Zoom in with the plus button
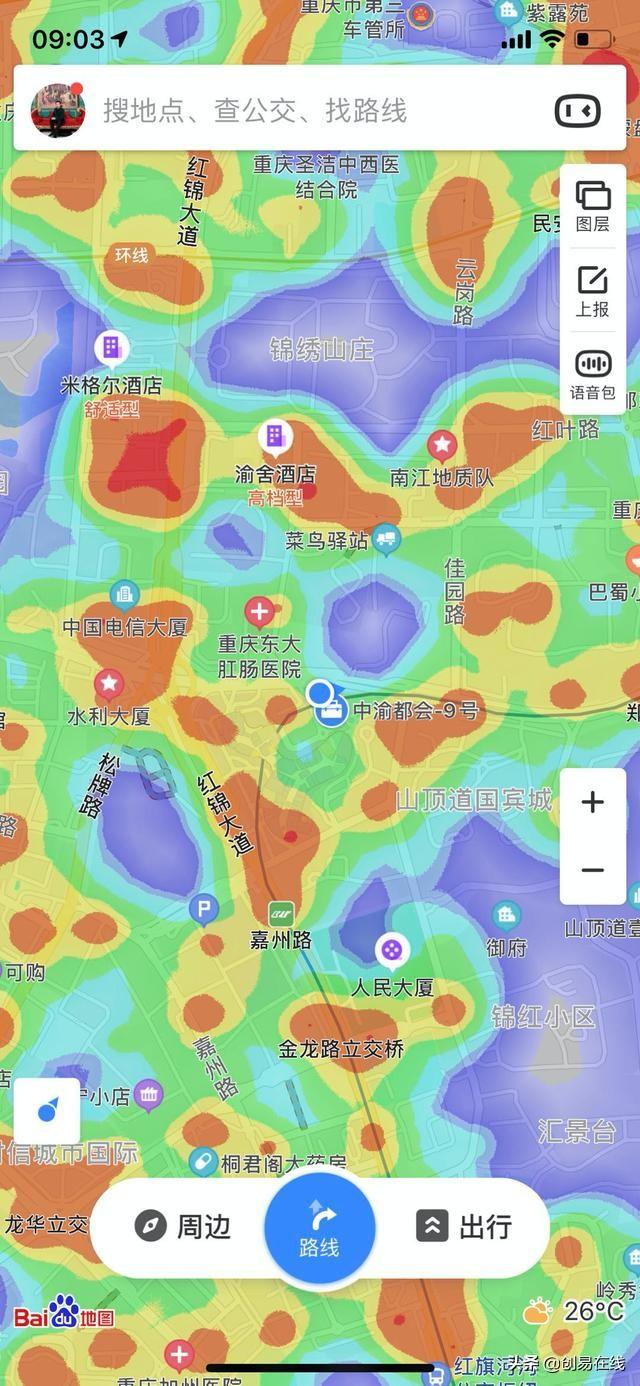The image size is (640, 1386). pyautogui.click(x=593, y=802)
